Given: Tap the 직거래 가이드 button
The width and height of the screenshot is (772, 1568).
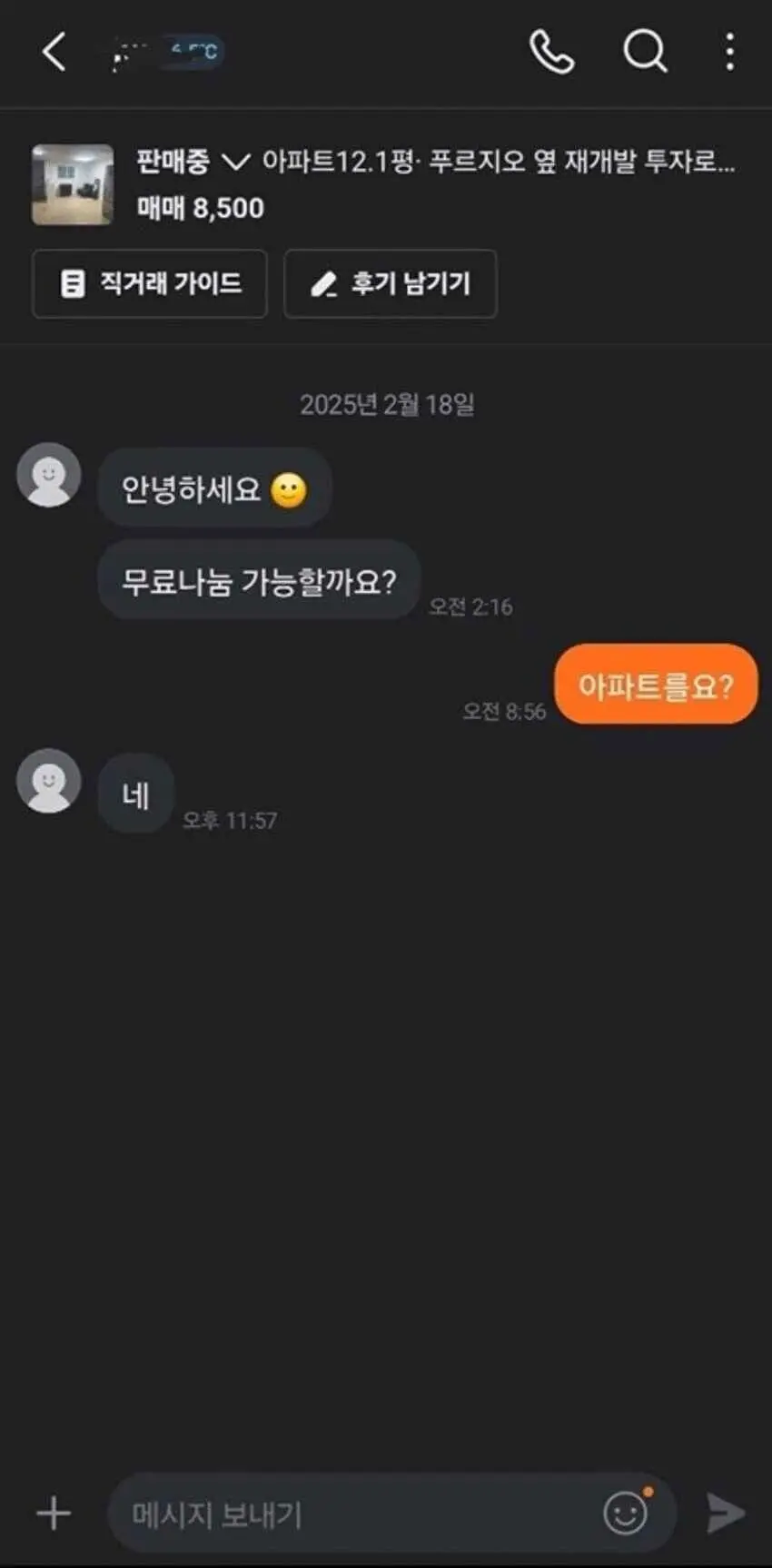Looking at the screenshot, I should (149, 284).
